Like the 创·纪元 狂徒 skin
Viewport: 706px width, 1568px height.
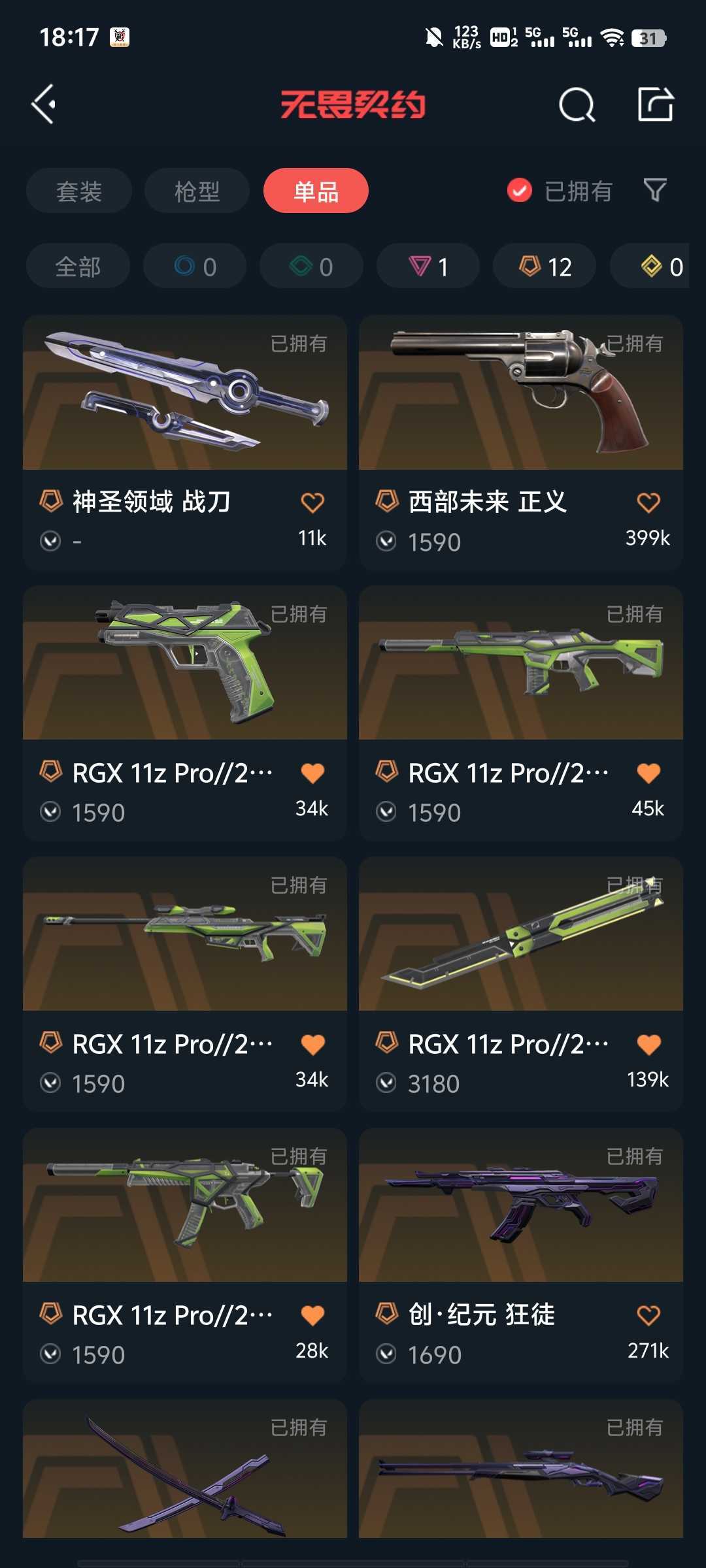(x=648, y=1315)
